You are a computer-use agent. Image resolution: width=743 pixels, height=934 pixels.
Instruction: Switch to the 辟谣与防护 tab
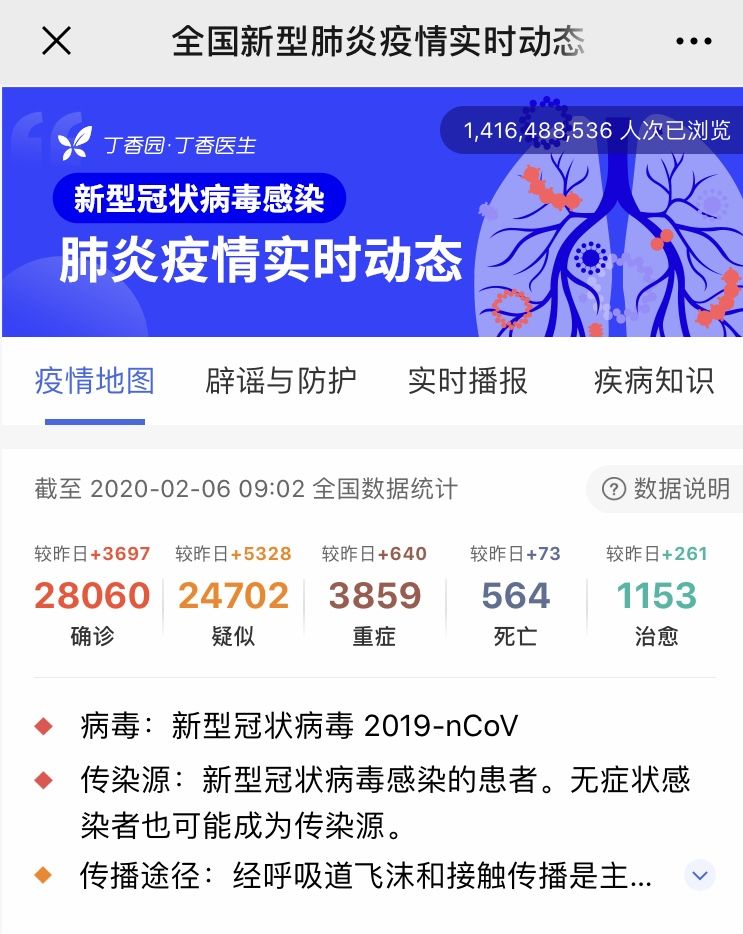(x=281, y=381)
